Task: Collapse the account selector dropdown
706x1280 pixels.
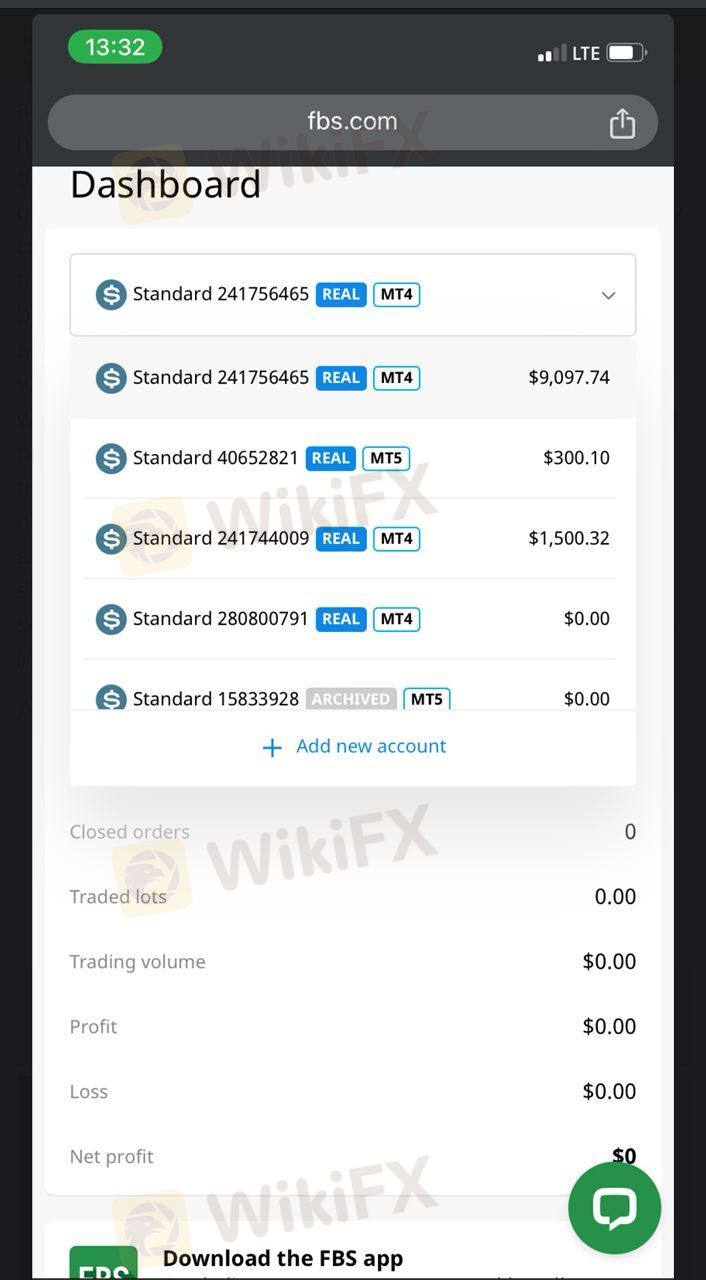Action: pos(608,295)
